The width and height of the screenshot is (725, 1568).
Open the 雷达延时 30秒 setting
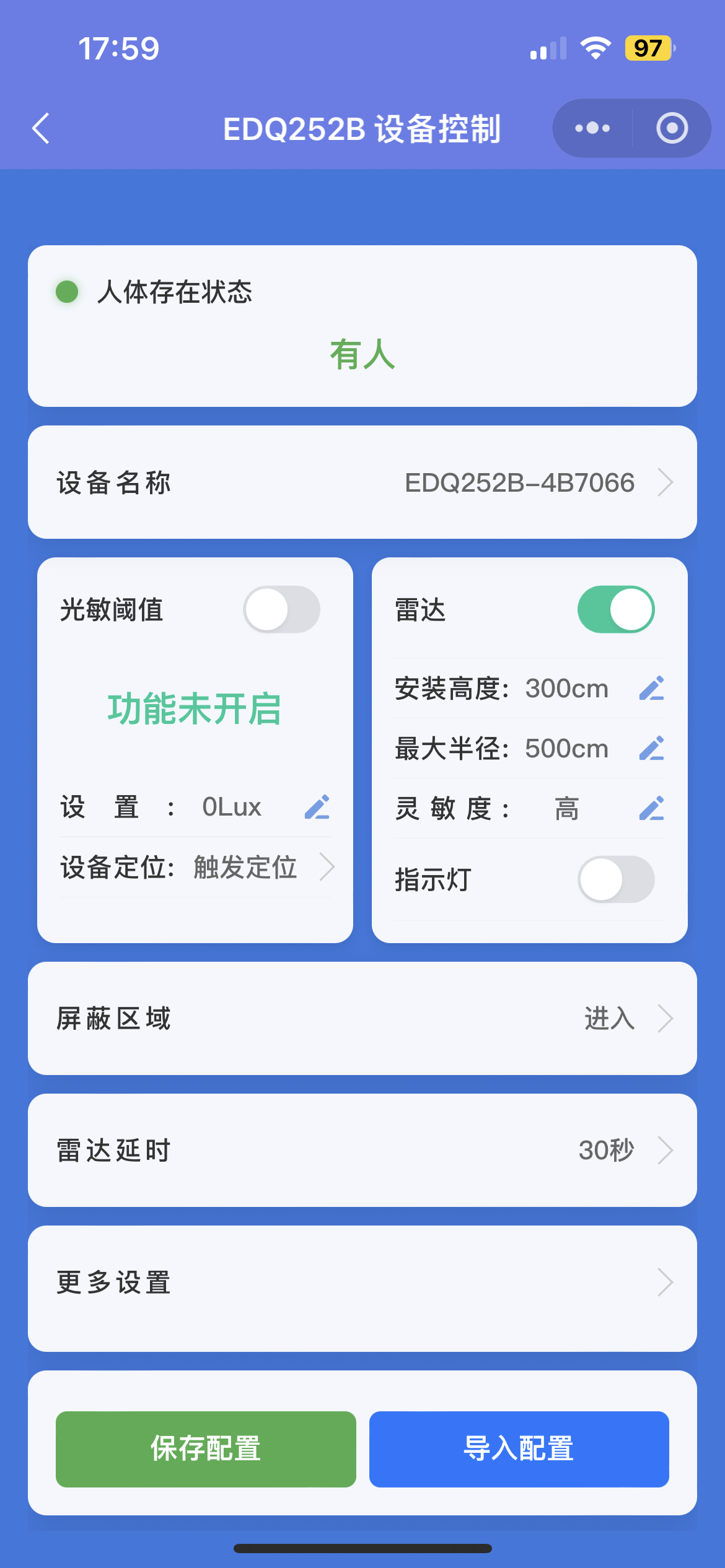362,1150
